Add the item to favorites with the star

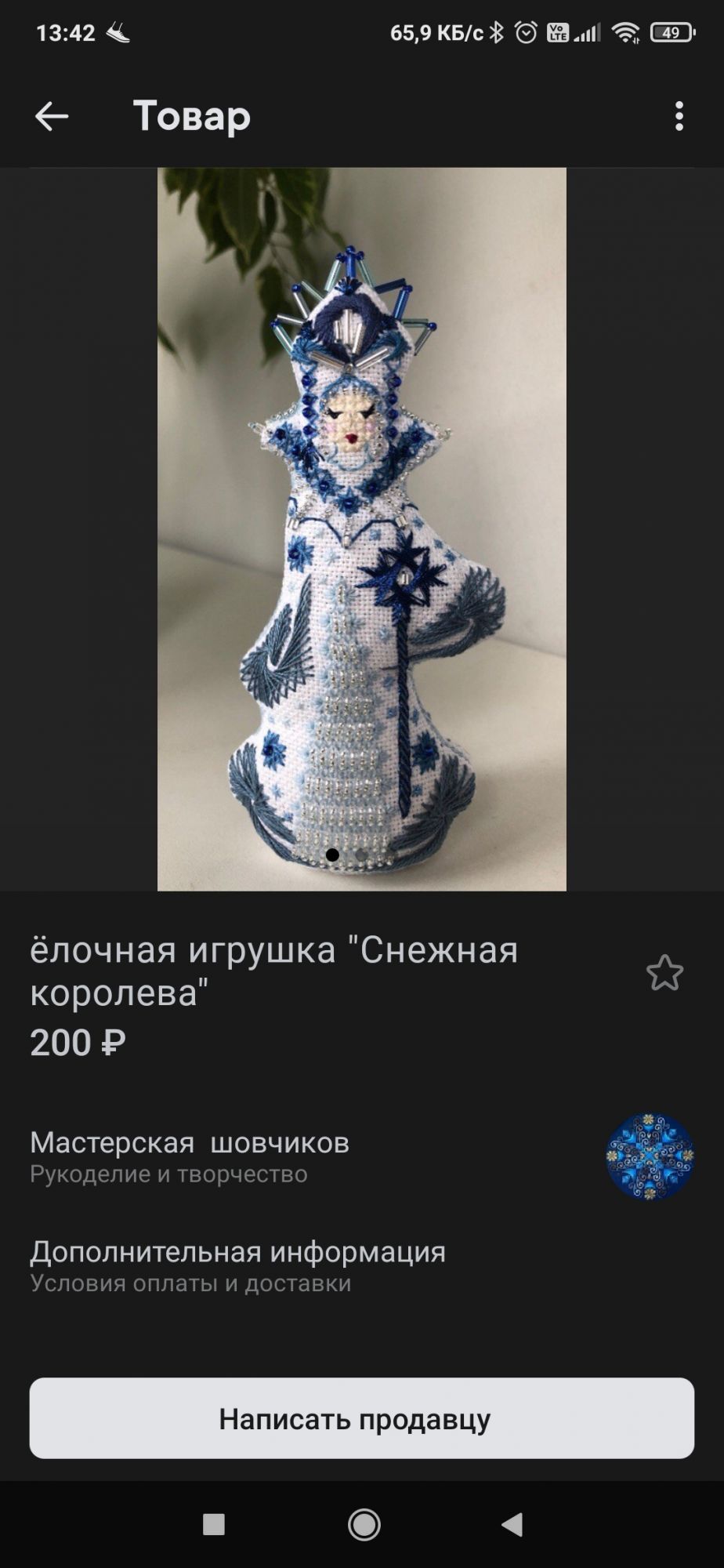click(x=664, y=973)
